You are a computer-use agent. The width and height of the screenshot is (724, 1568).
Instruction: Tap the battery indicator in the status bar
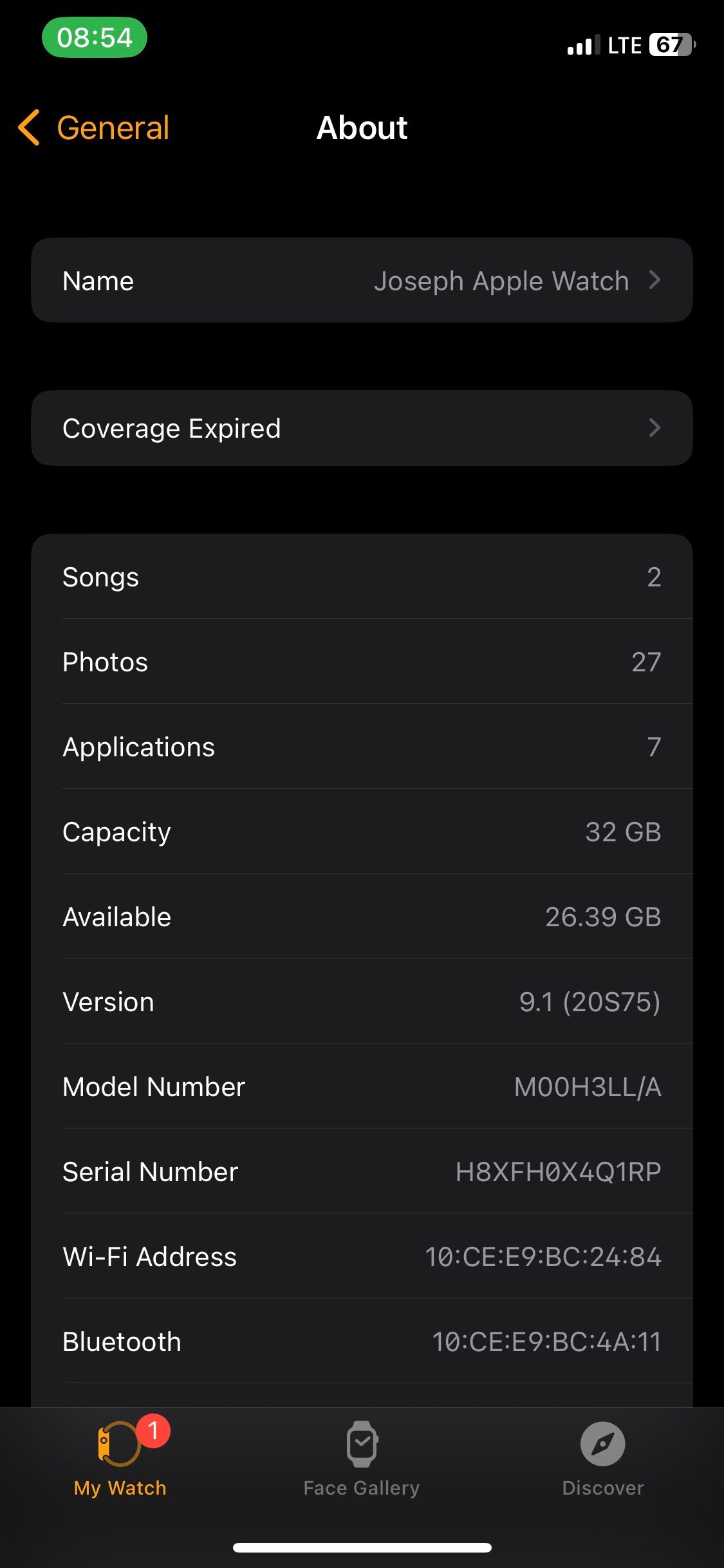click(x=668, y=45)
